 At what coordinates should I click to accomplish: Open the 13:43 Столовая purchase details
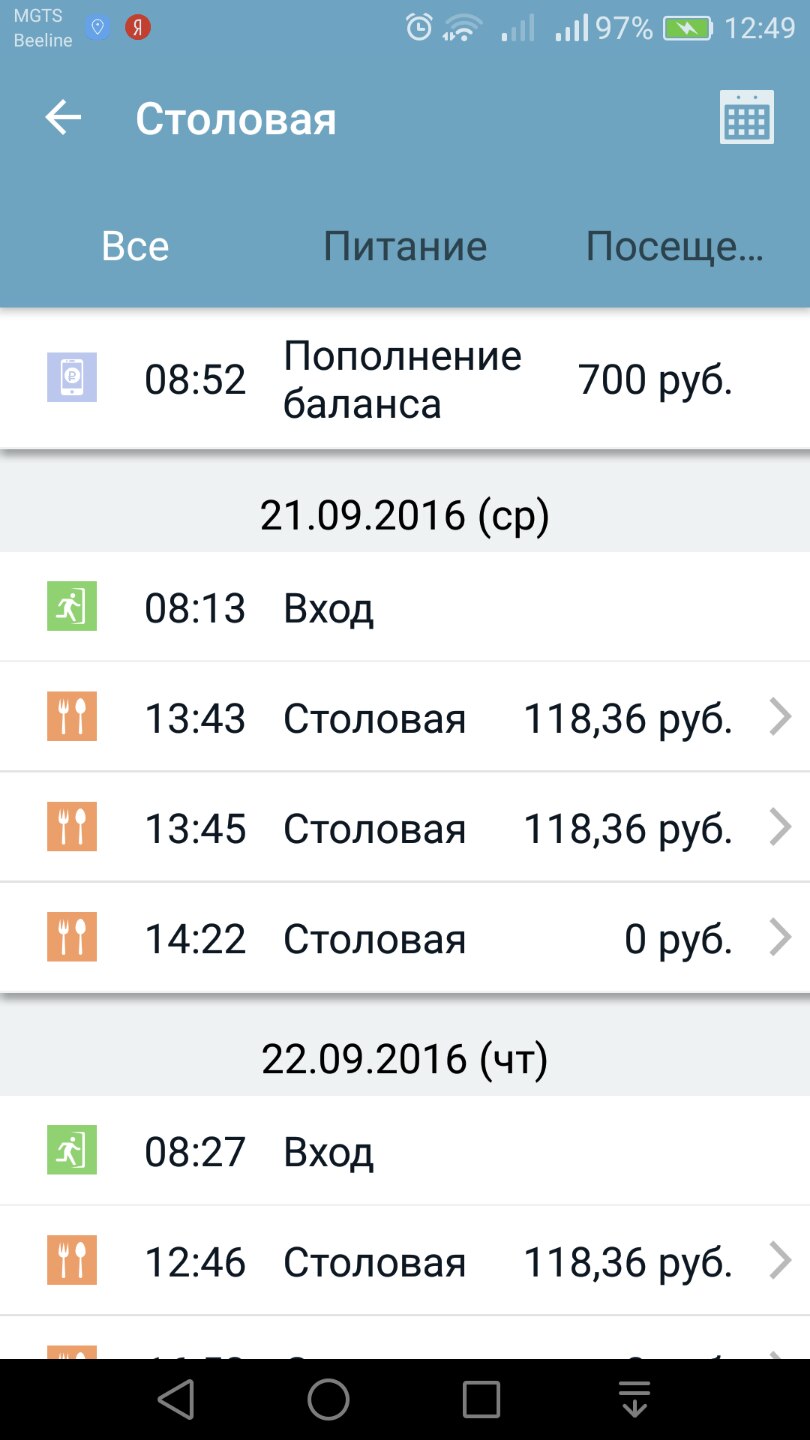[x=405, y=717]
